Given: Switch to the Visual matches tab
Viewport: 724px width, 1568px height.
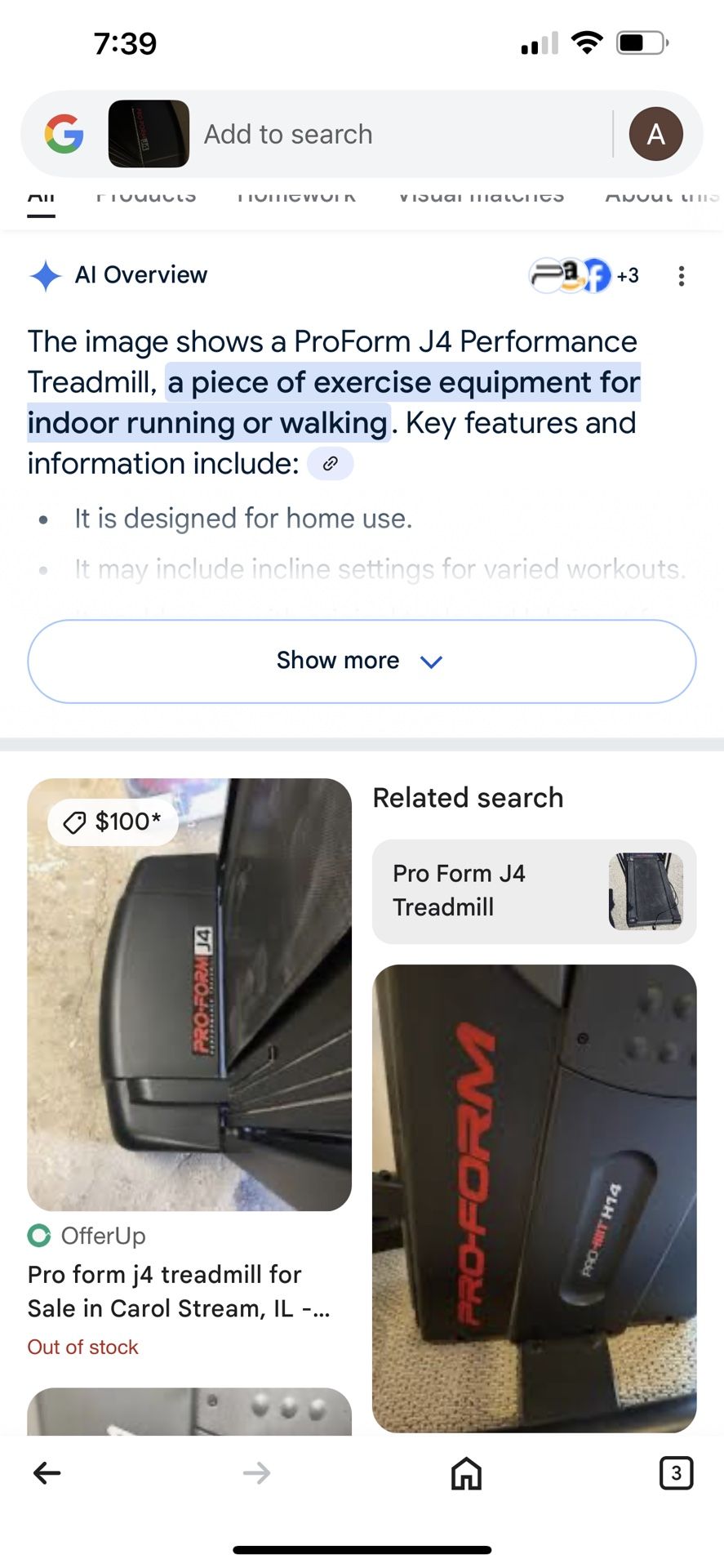Looking at the screenshot, I should click(x=481, y=193).
